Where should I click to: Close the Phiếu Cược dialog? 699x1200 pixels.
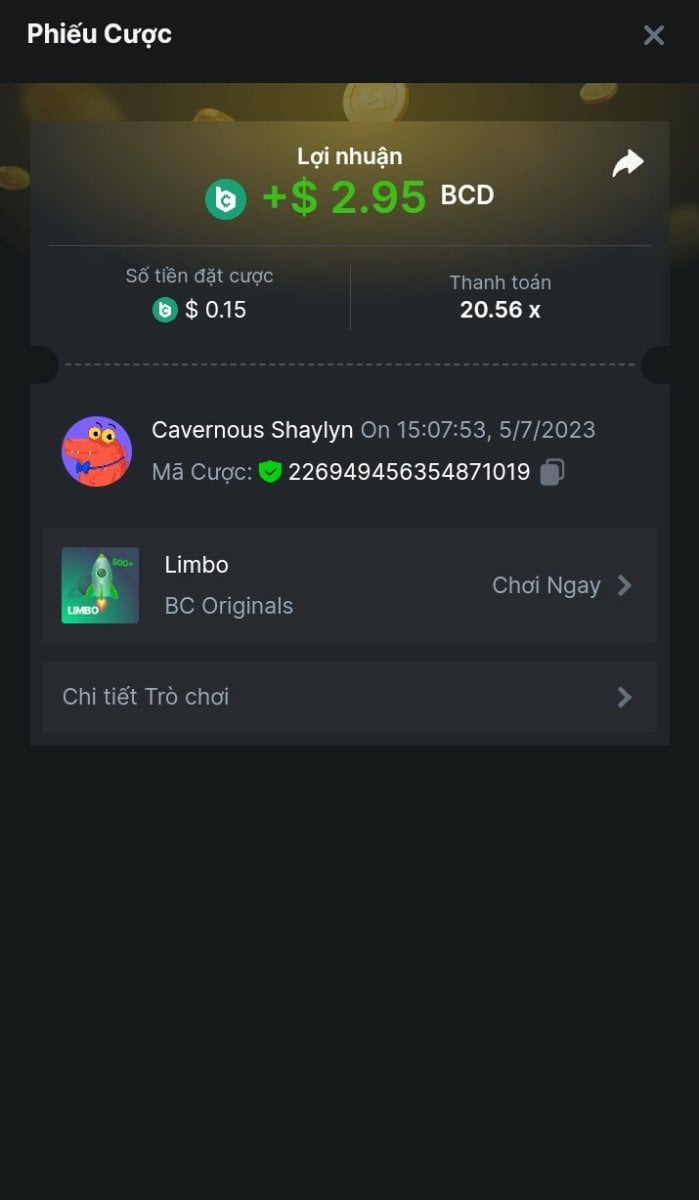pos(653,36)
